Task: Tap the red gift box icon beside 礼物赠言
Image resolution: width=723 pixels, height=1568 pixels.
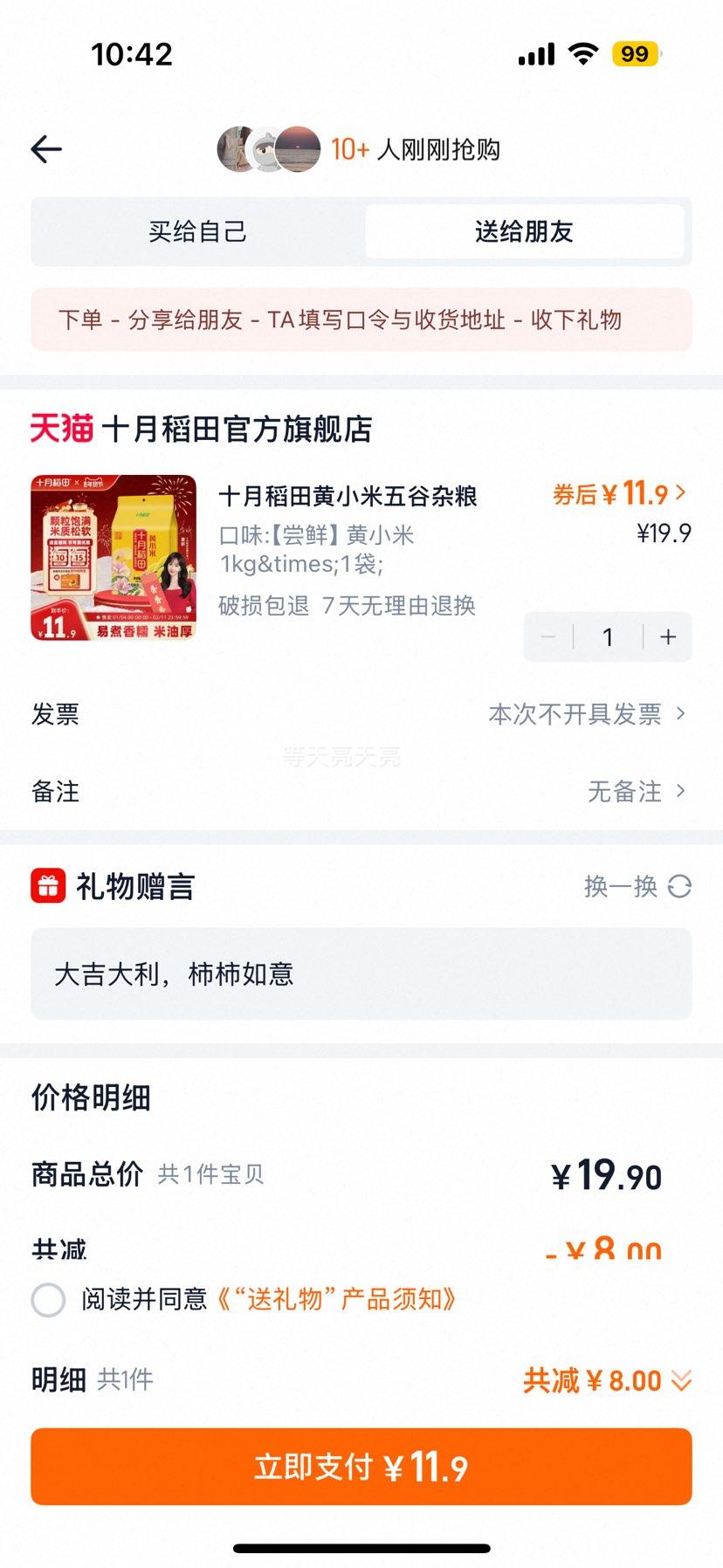Action: pyautogui.click(x=49, y=885)
